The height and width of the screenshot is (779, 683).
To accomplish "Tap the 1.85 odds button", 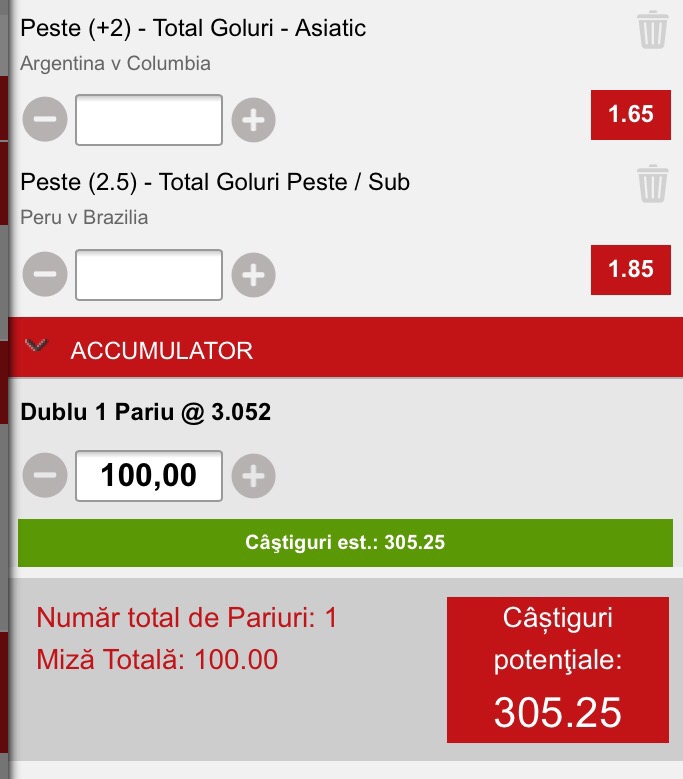I will (x=630, y=270).
